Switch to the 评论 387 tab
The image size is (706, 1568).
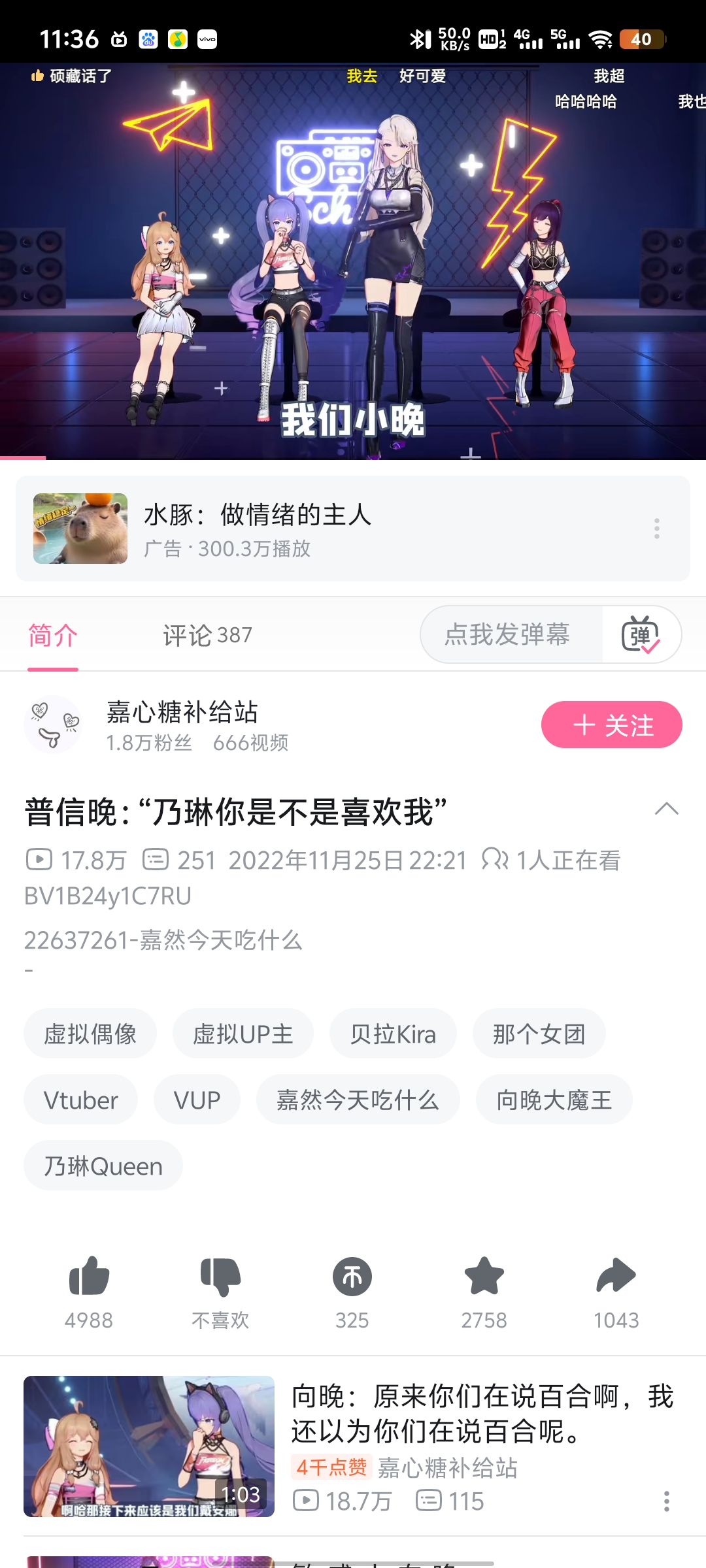tap(207, 635)
